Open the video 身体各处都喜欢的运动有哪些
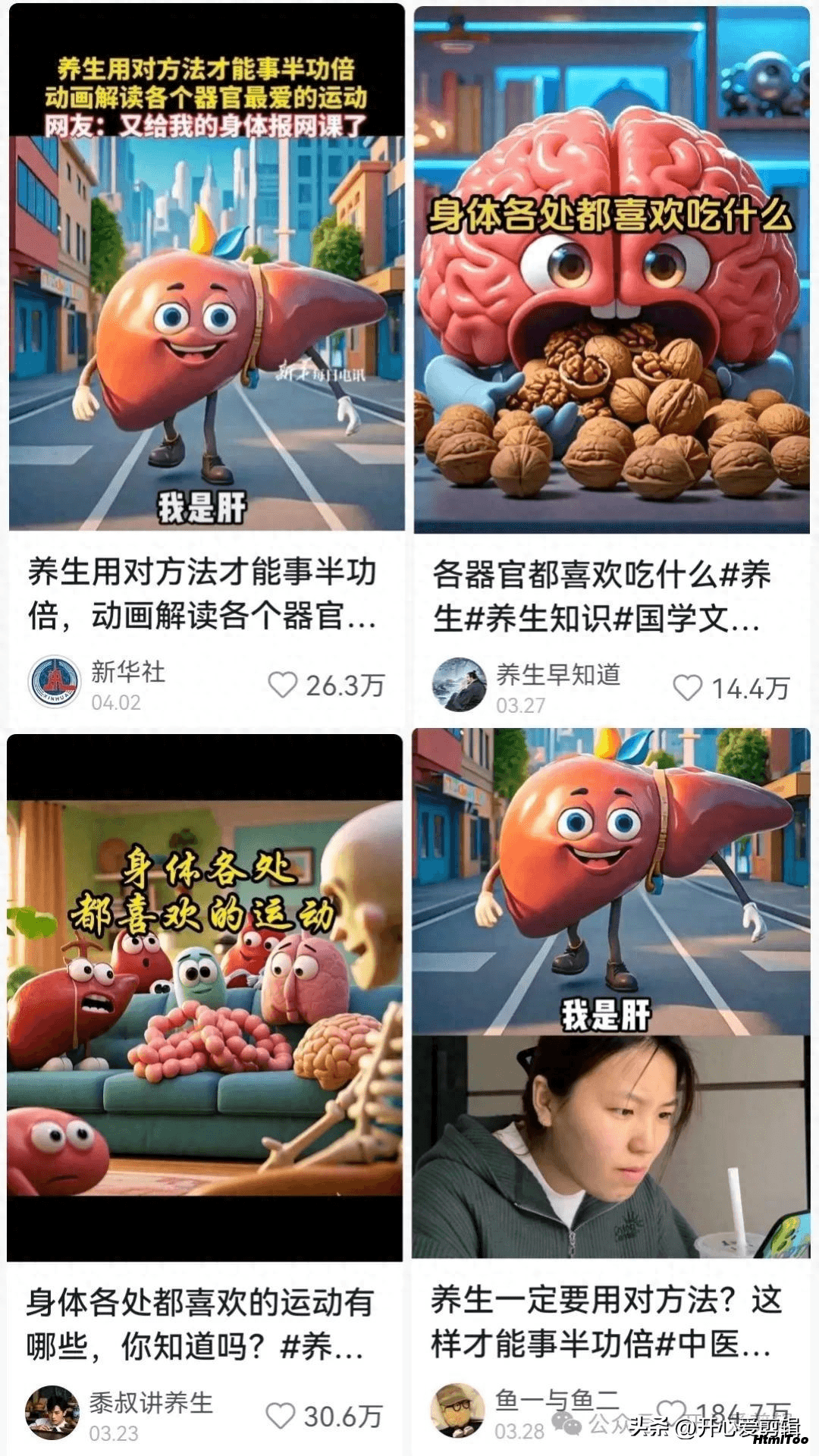The width and height of the screenshot is (819, 1456). click(x=205, y=1001)
